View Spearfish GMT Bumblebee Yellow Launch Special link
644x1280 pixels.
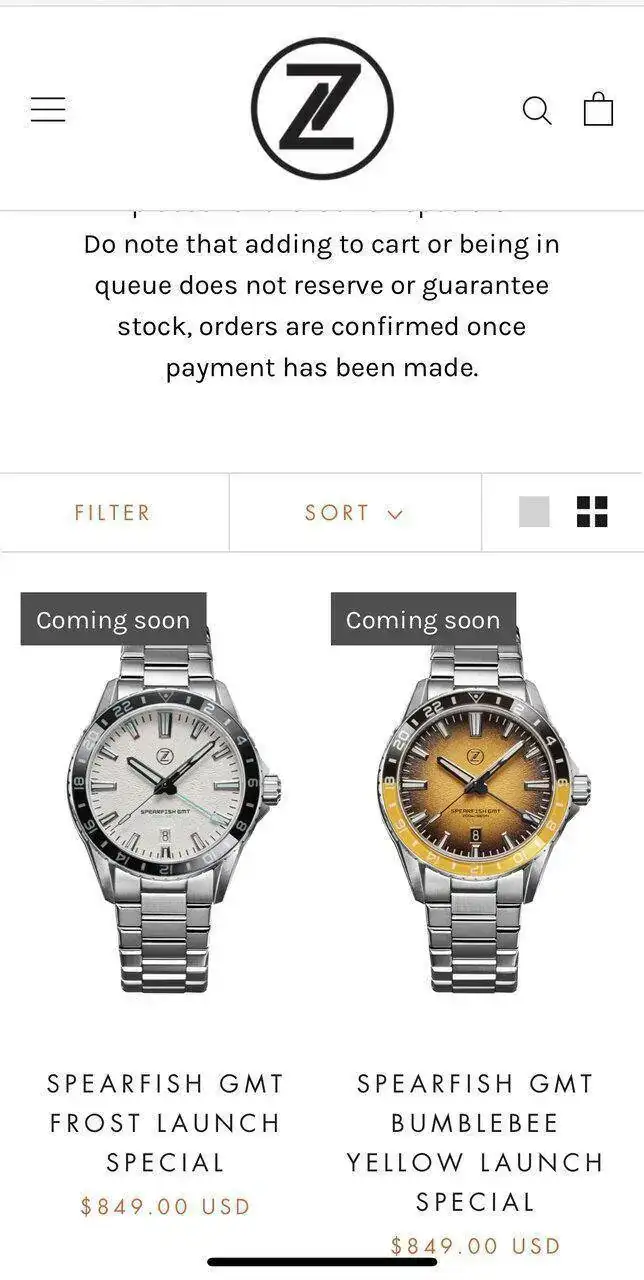pyautogui.click(x=475, y=1142)
